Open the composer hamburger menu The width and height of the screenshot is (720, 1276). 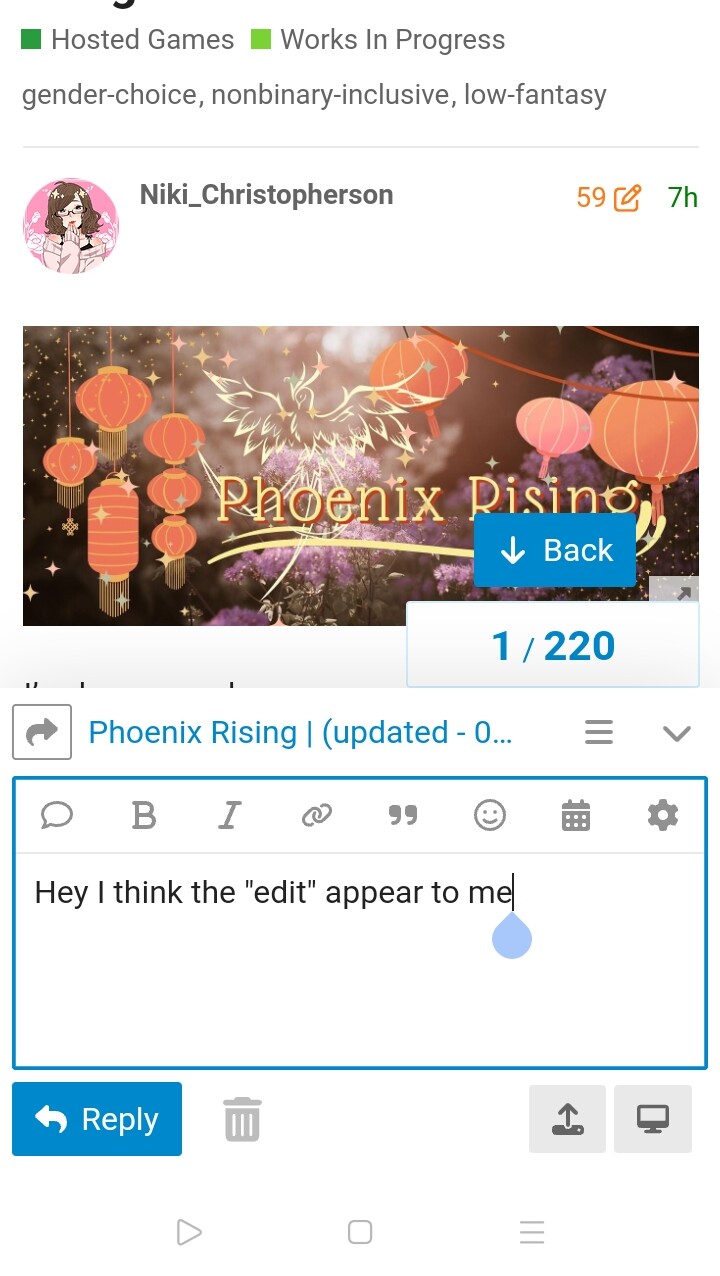[x=598, y=733]
